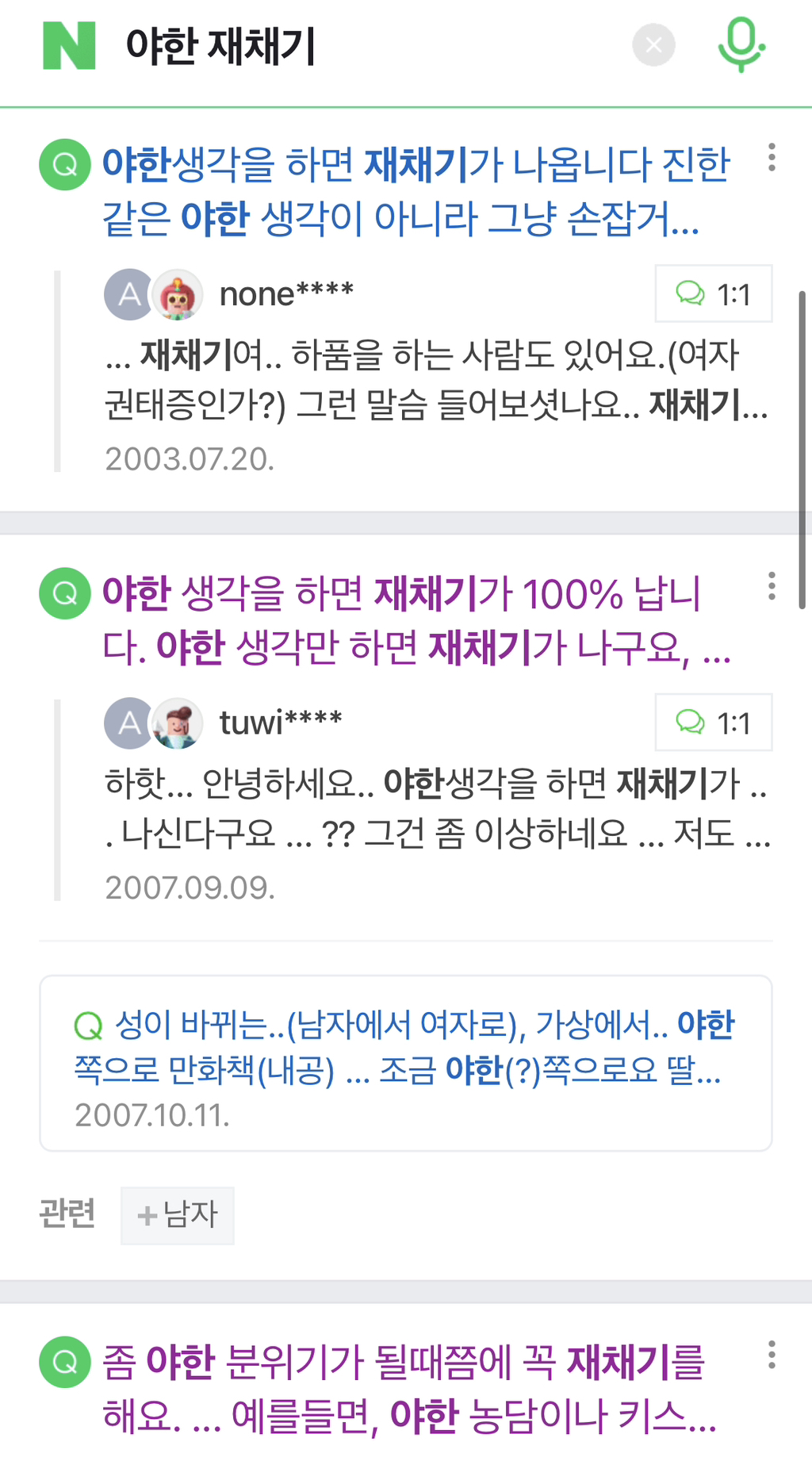The image size is (812, 1461).
Task: Open the answer by tuwi****
Action: pyautogui.click(x=436, y=808)
